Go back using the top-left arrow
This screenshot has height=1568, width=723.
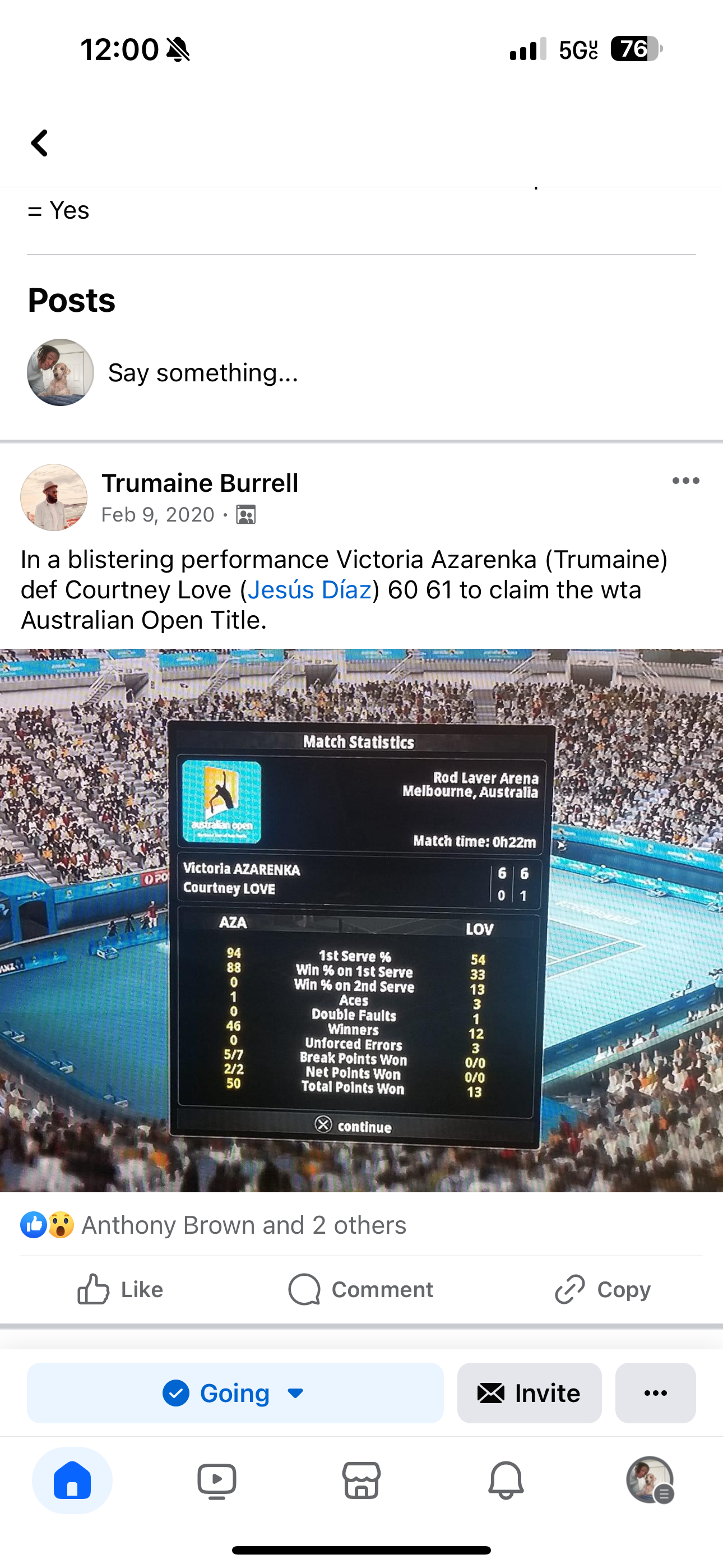tap(40, 144)
